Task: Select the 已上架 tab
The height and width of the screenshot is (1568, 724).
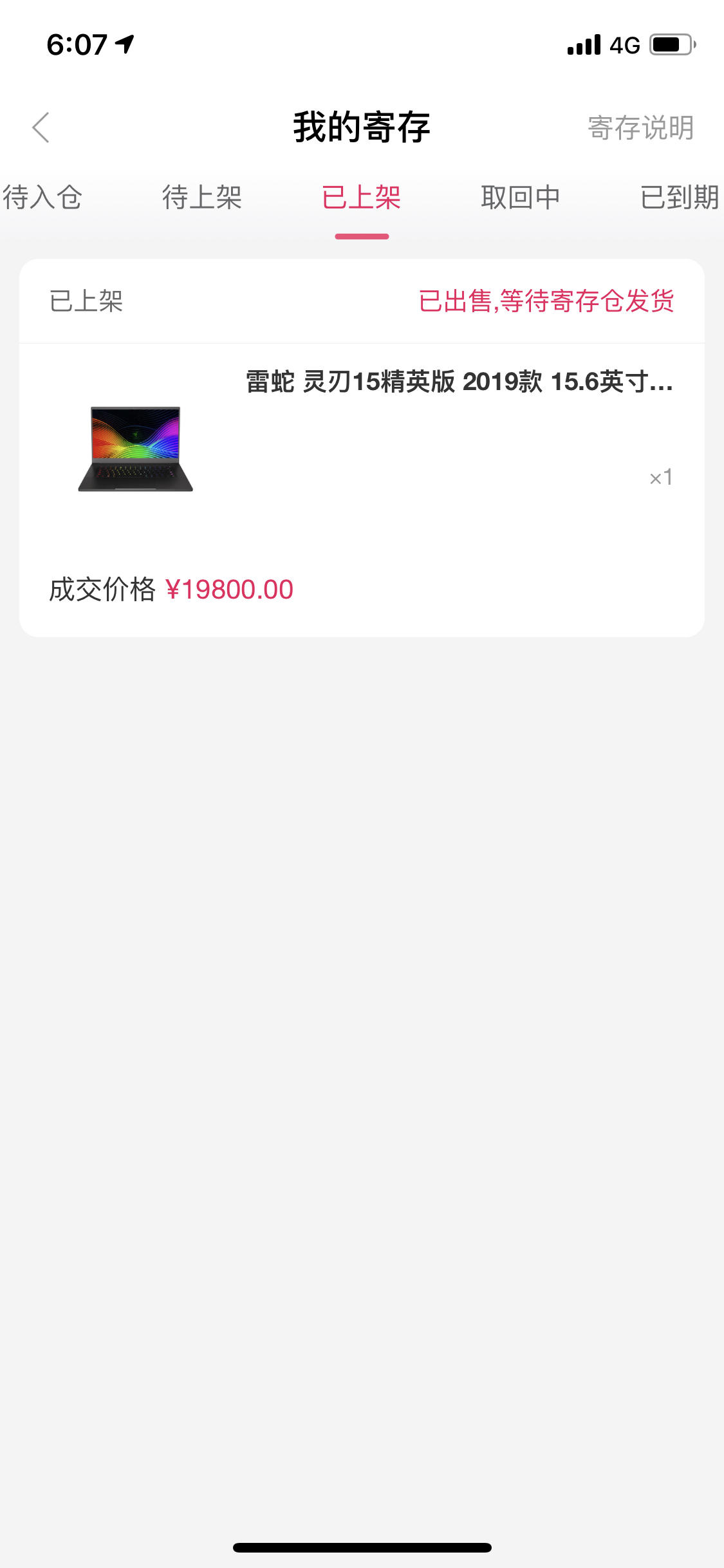Action: coord(362,197)
